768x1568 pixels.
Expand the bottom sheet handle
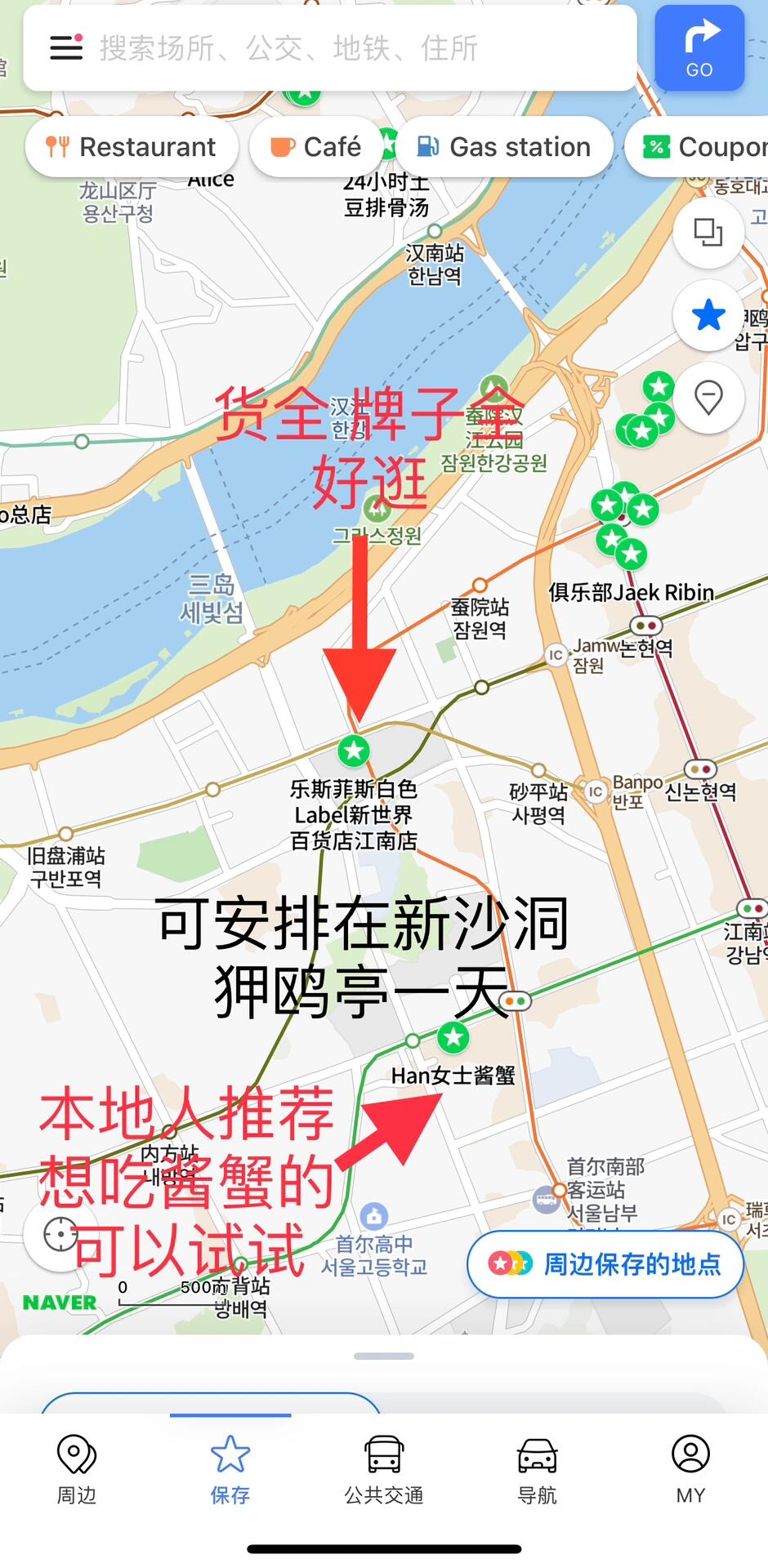pyautogui.click(x=383, y=1356)
